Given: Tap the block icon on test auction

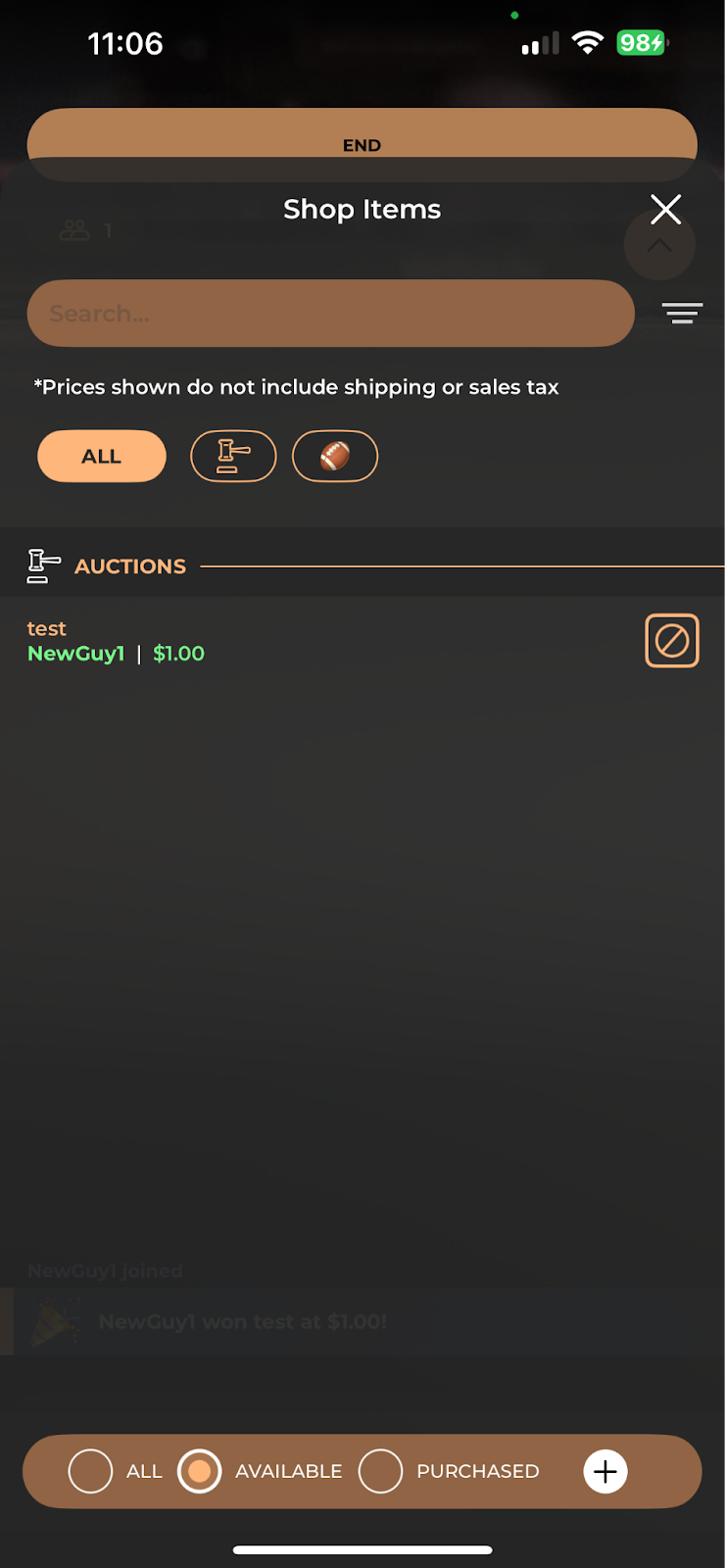Looking at the screenshot, I should coord(671,641).
